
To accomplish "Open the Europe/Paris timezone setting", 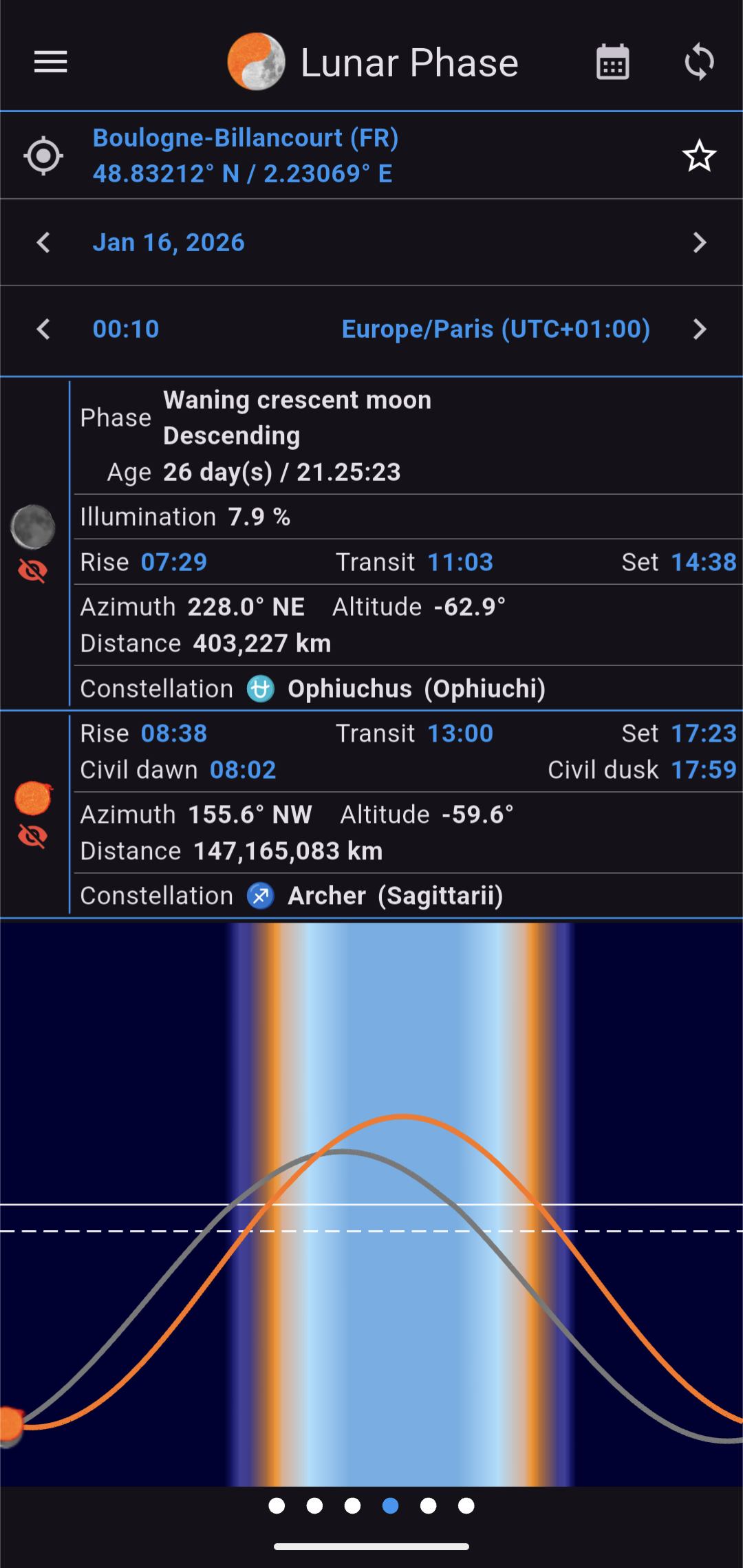I will tap(496, 330).
